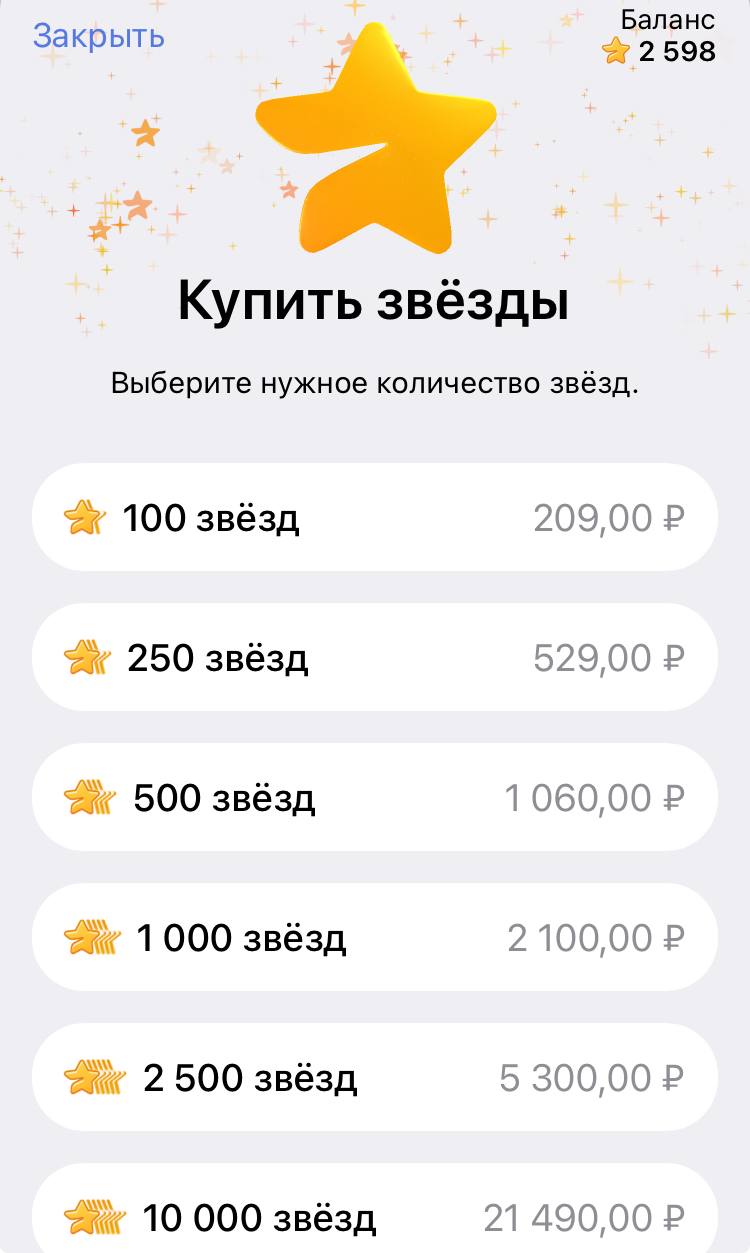Click the star fan icon for 500 звёзд
This screenshot has height=1253, width=750.
click(x=90, y=797)
